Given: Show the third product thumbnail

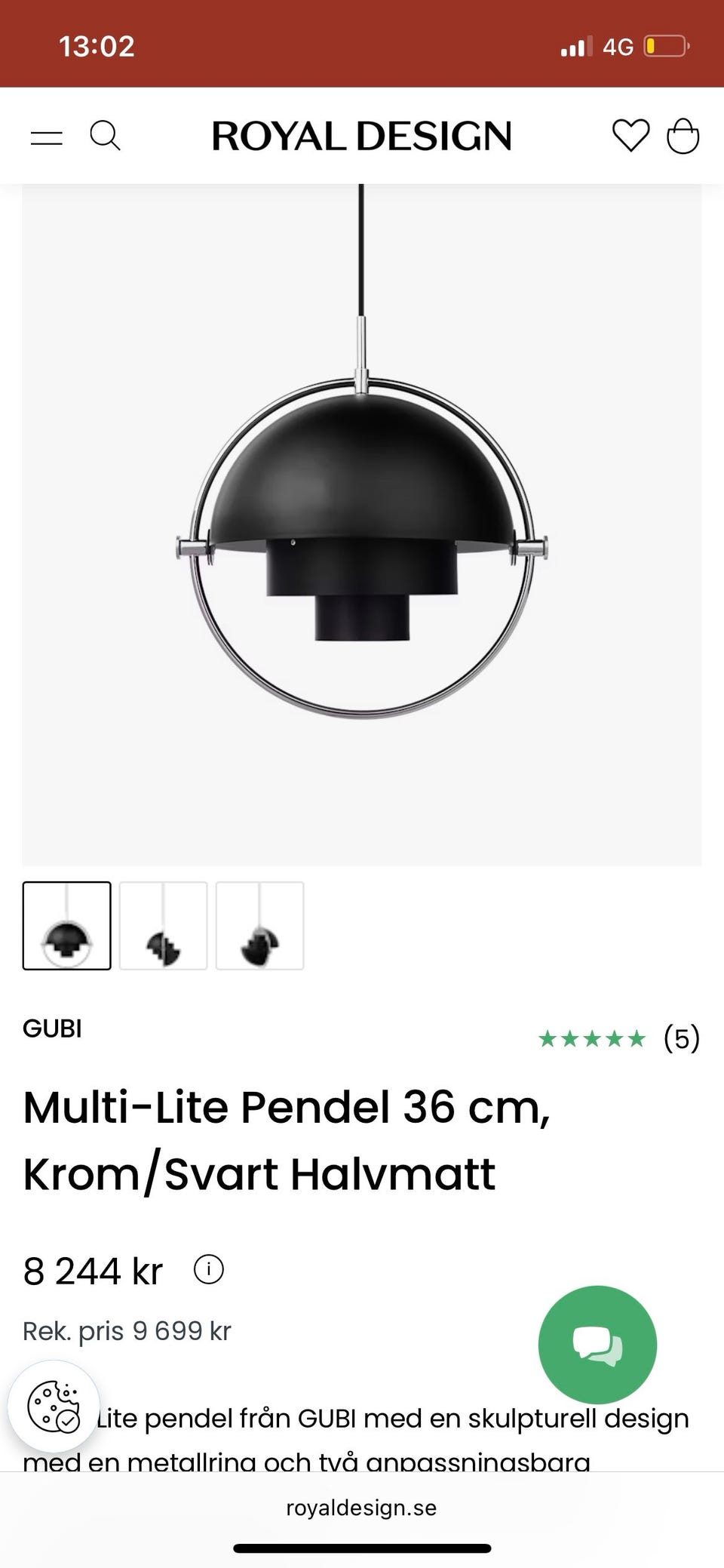Looking at the screenshot, I should click(259, 925).
